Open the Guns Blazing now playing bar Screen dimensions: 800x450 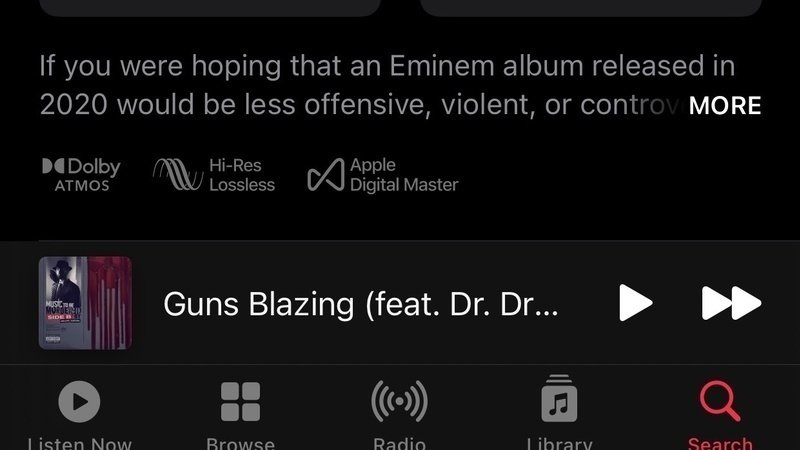(x=360, y=304)
